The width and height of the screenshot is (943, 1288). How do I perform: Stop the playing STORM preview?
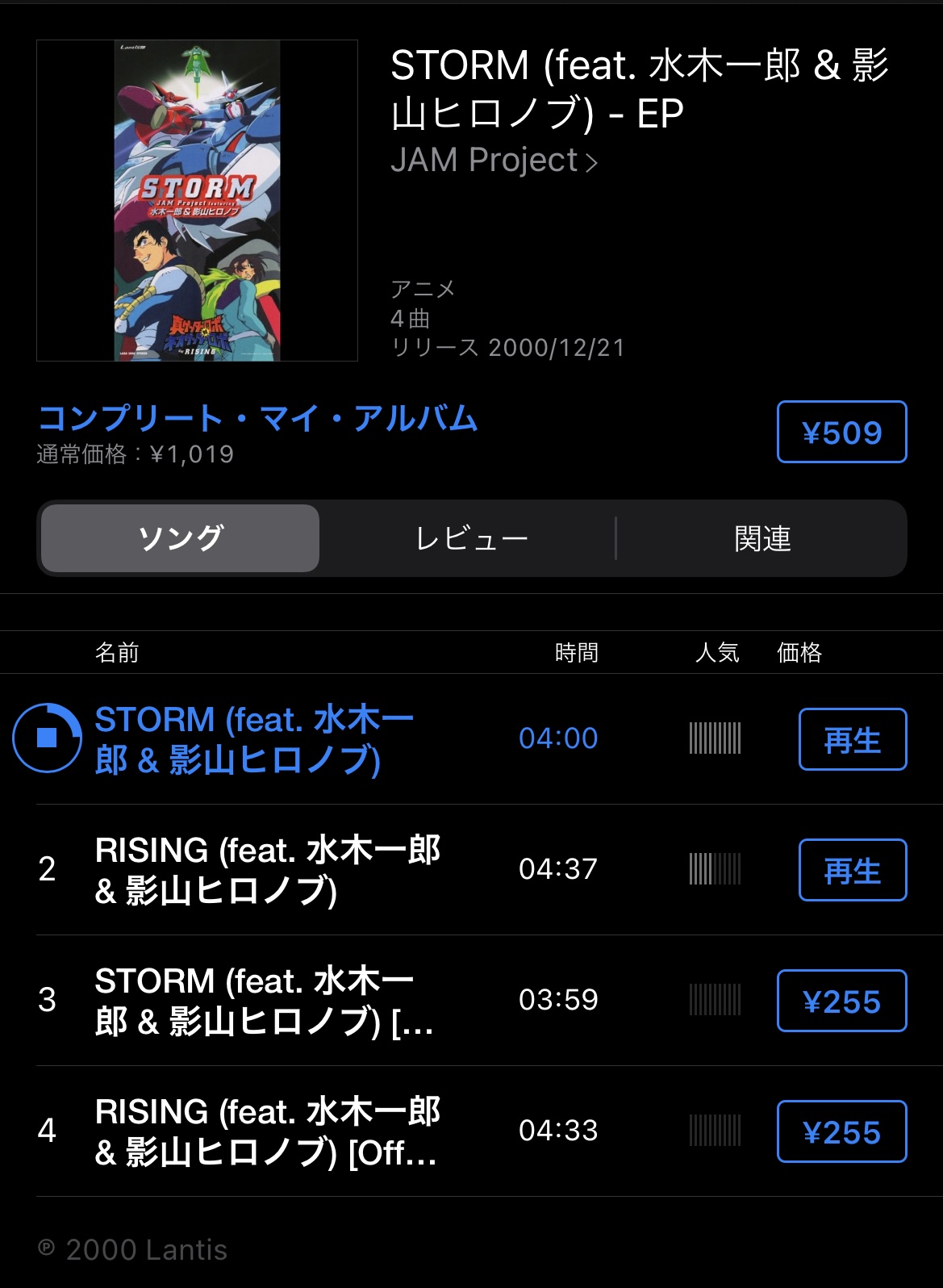click(47, 738)
